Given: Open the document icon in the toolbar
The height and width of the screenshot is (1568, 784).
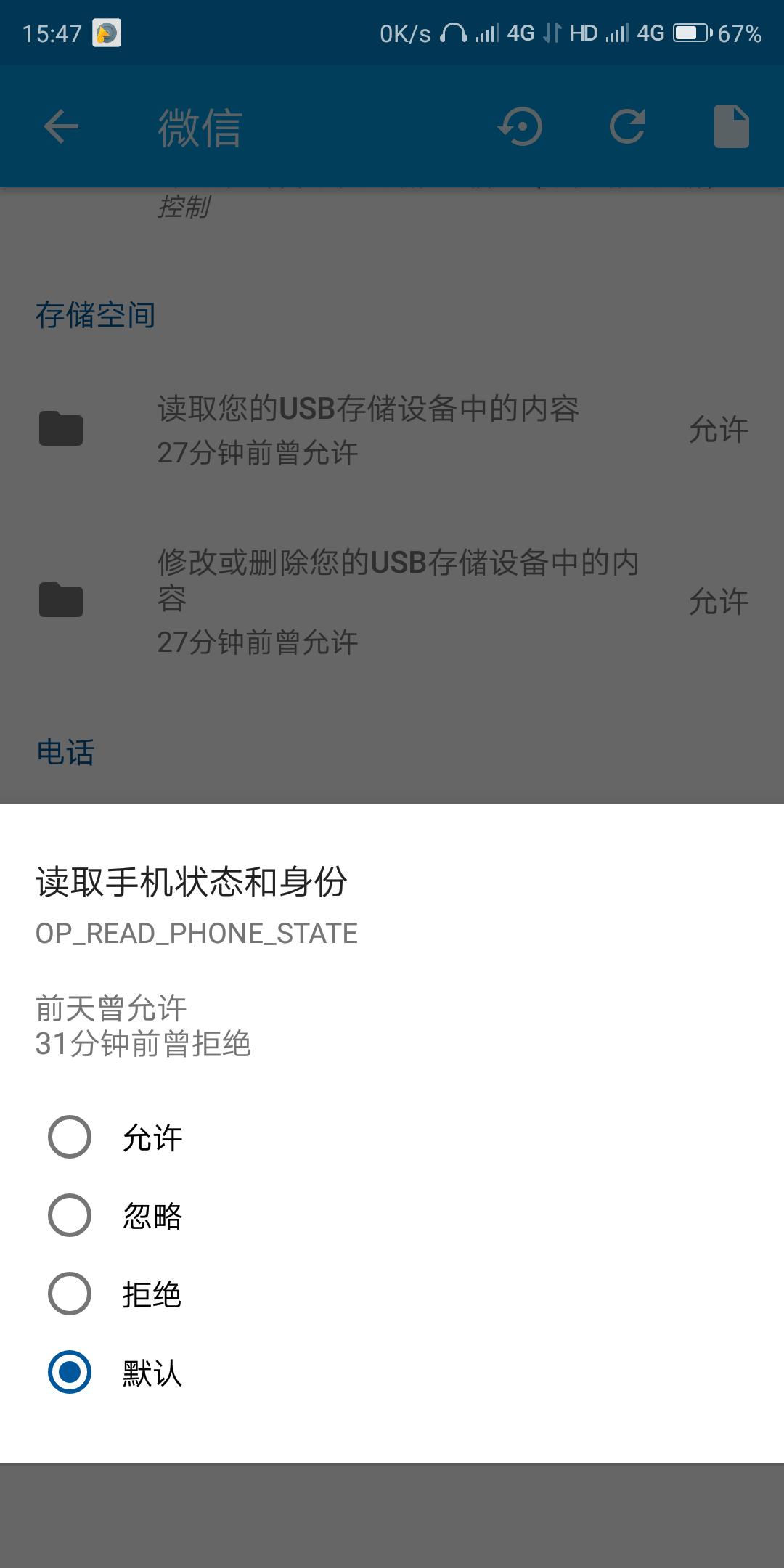Looking at the screenshot, I should (x=732, y=126).
